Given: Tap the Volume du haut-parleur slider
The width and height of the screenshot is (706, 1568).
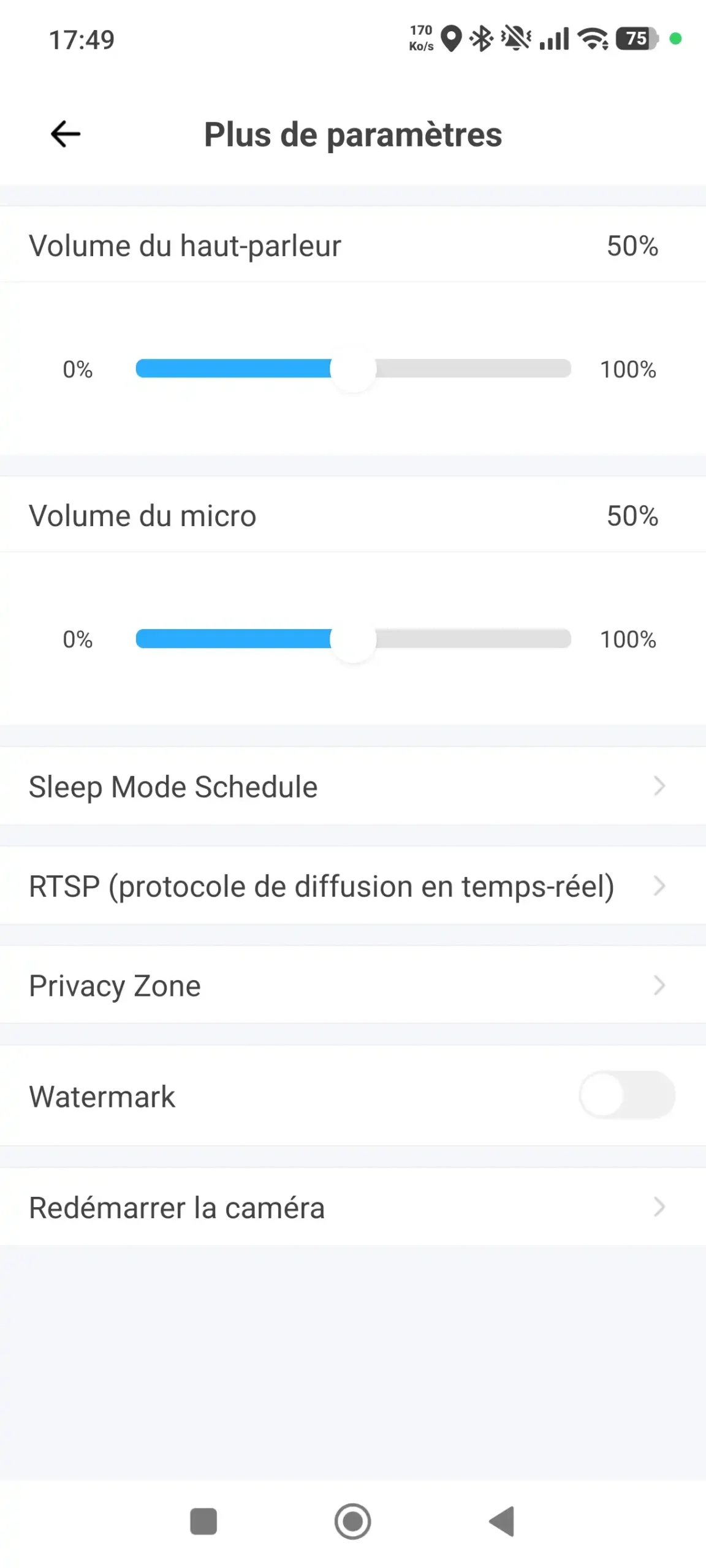Looking at the screenshot, I should 353,369.
